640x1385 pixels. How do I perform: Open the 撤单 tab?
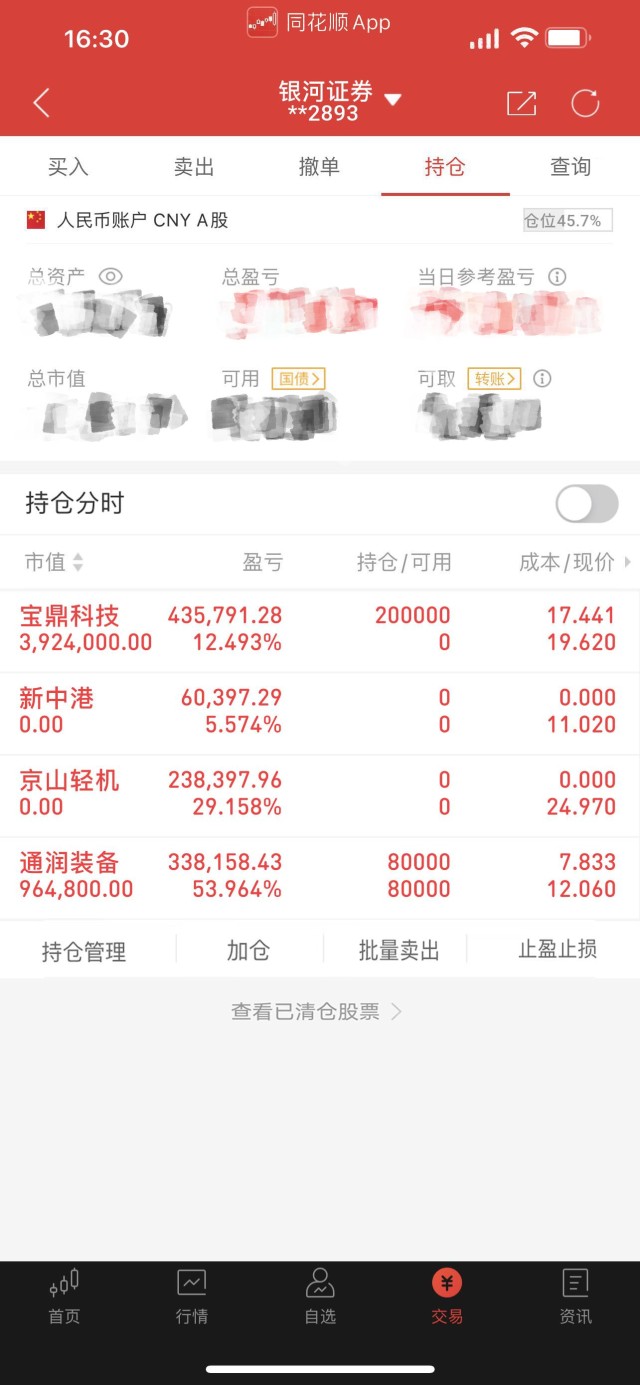click(x=319, y=167)
